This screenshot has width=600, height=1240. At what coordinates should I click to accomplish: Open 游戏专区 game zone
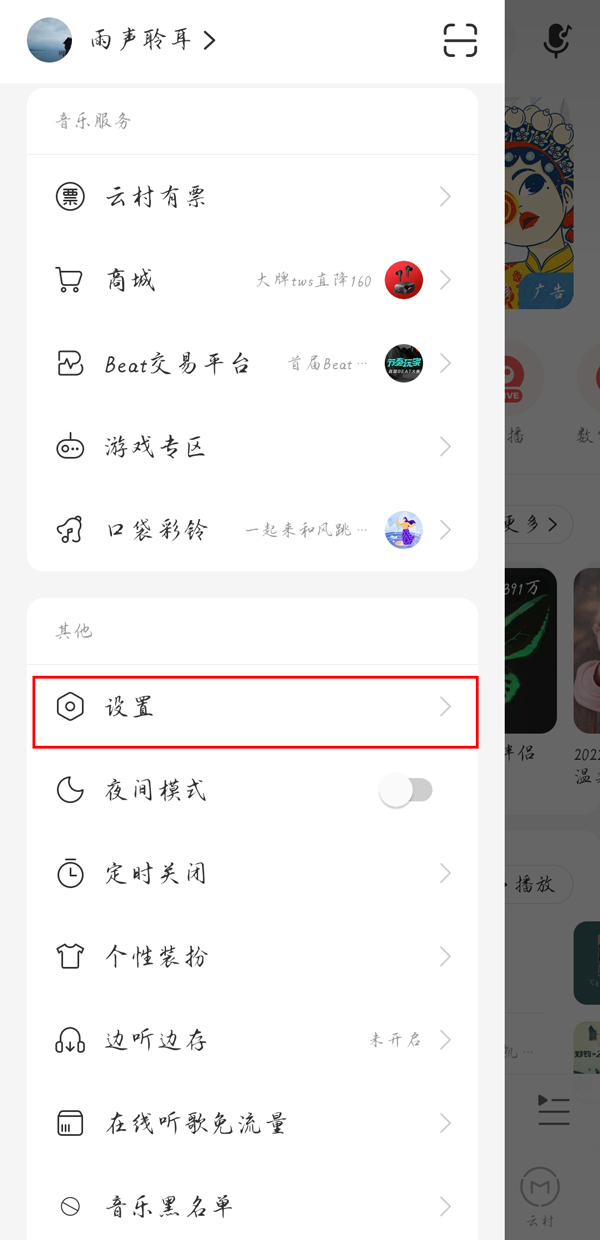tap(252, 447)
